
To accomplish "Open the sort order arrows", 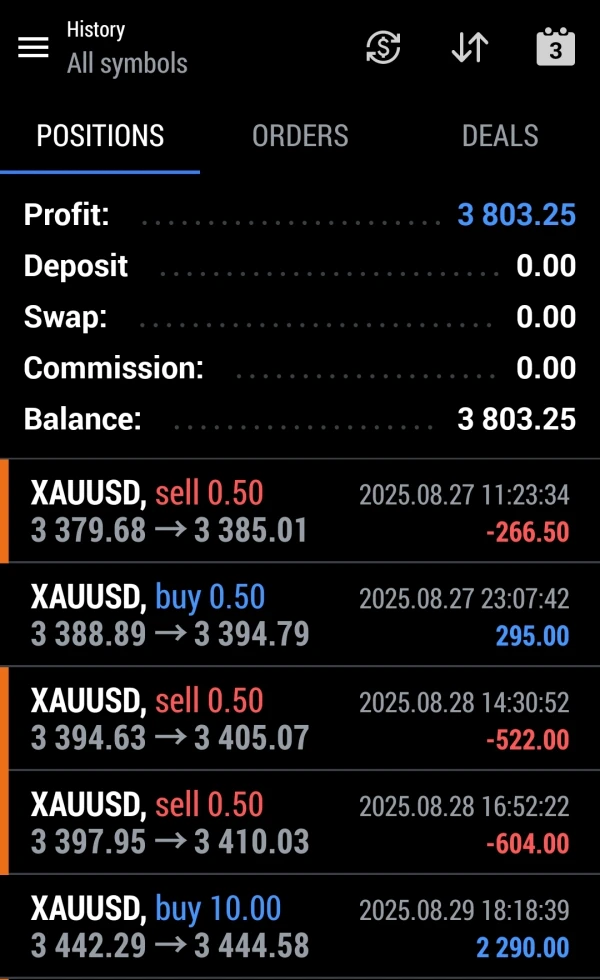I will click(469, 47).
